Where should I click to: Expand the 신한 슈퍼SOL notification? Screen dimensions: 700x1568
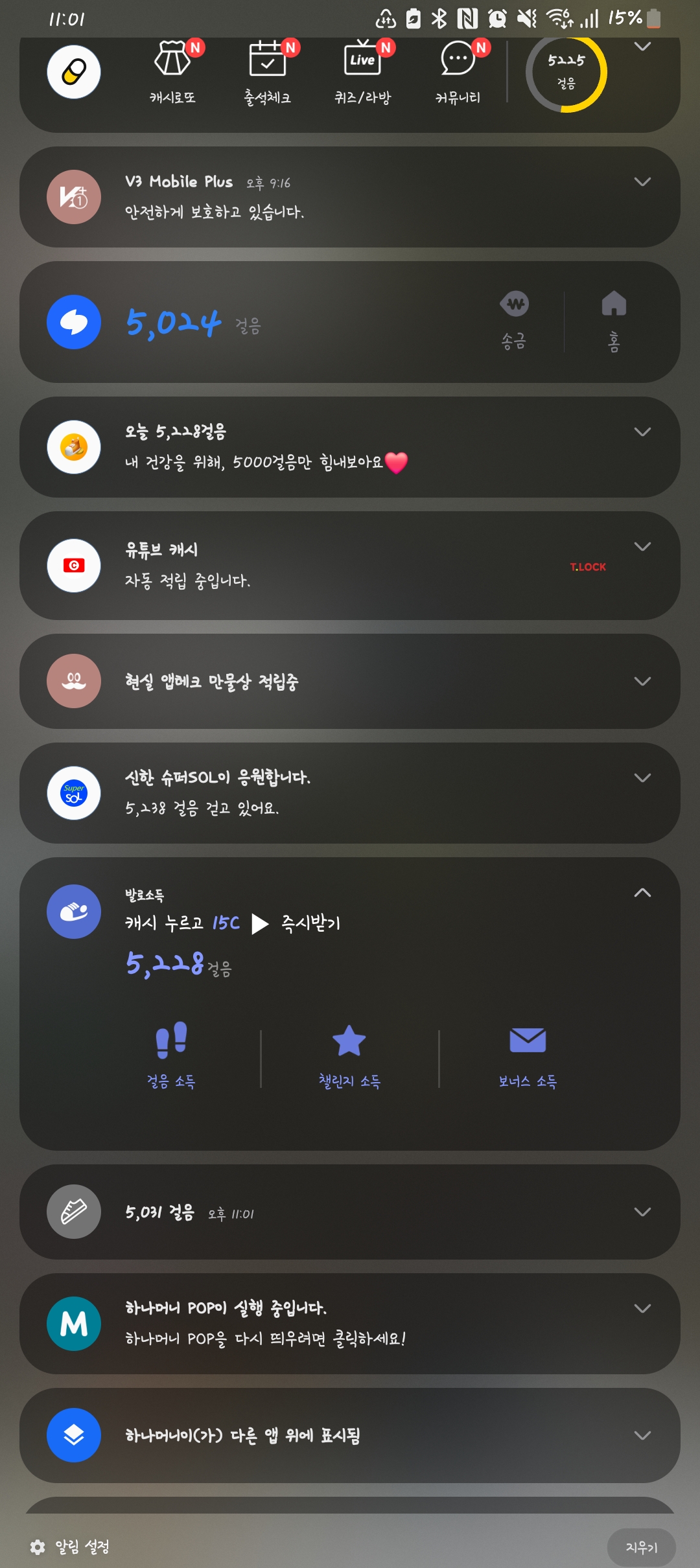pyautogui.click(x=642, y=778)
